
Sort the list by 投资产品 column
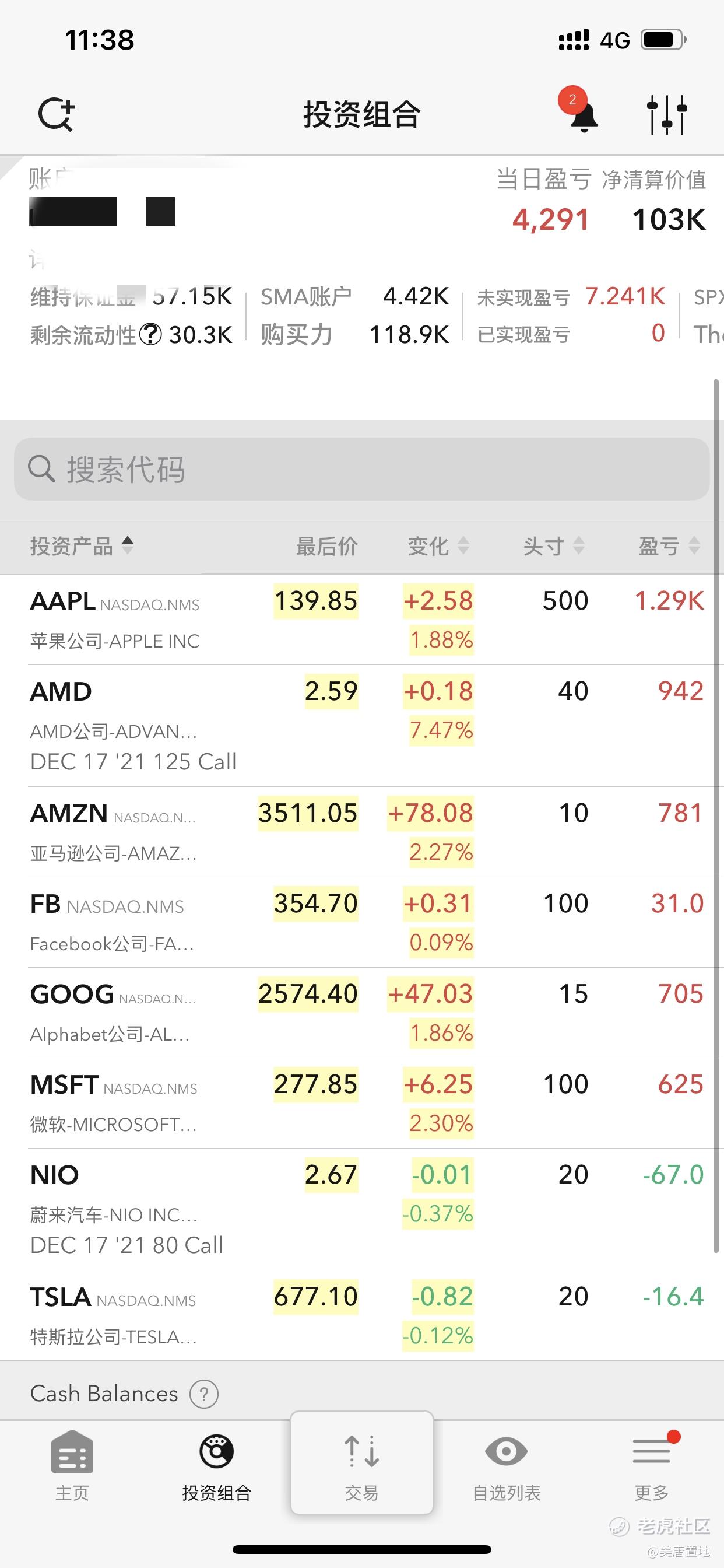click(82, 546)
